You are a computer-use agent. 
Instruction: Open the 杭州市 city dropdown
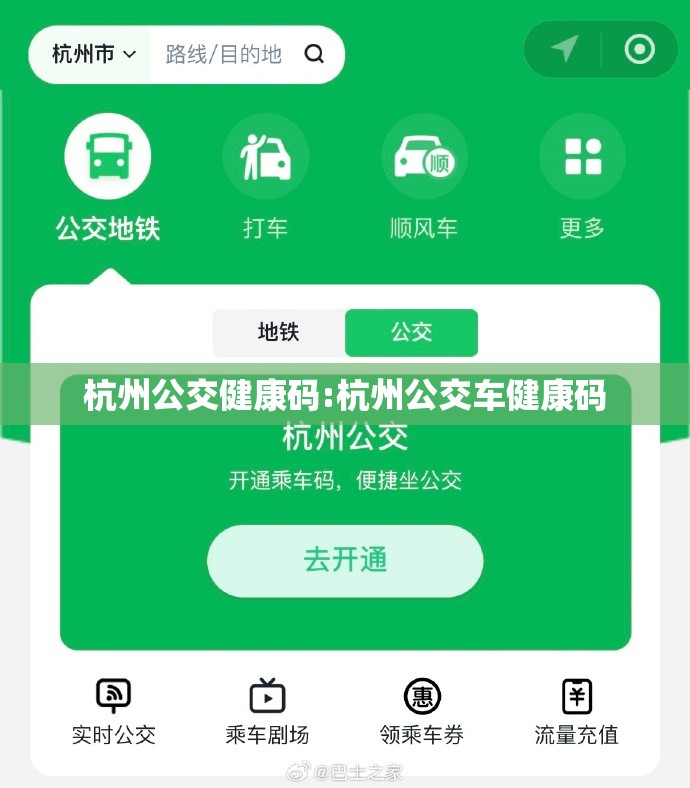coord(93,54)
